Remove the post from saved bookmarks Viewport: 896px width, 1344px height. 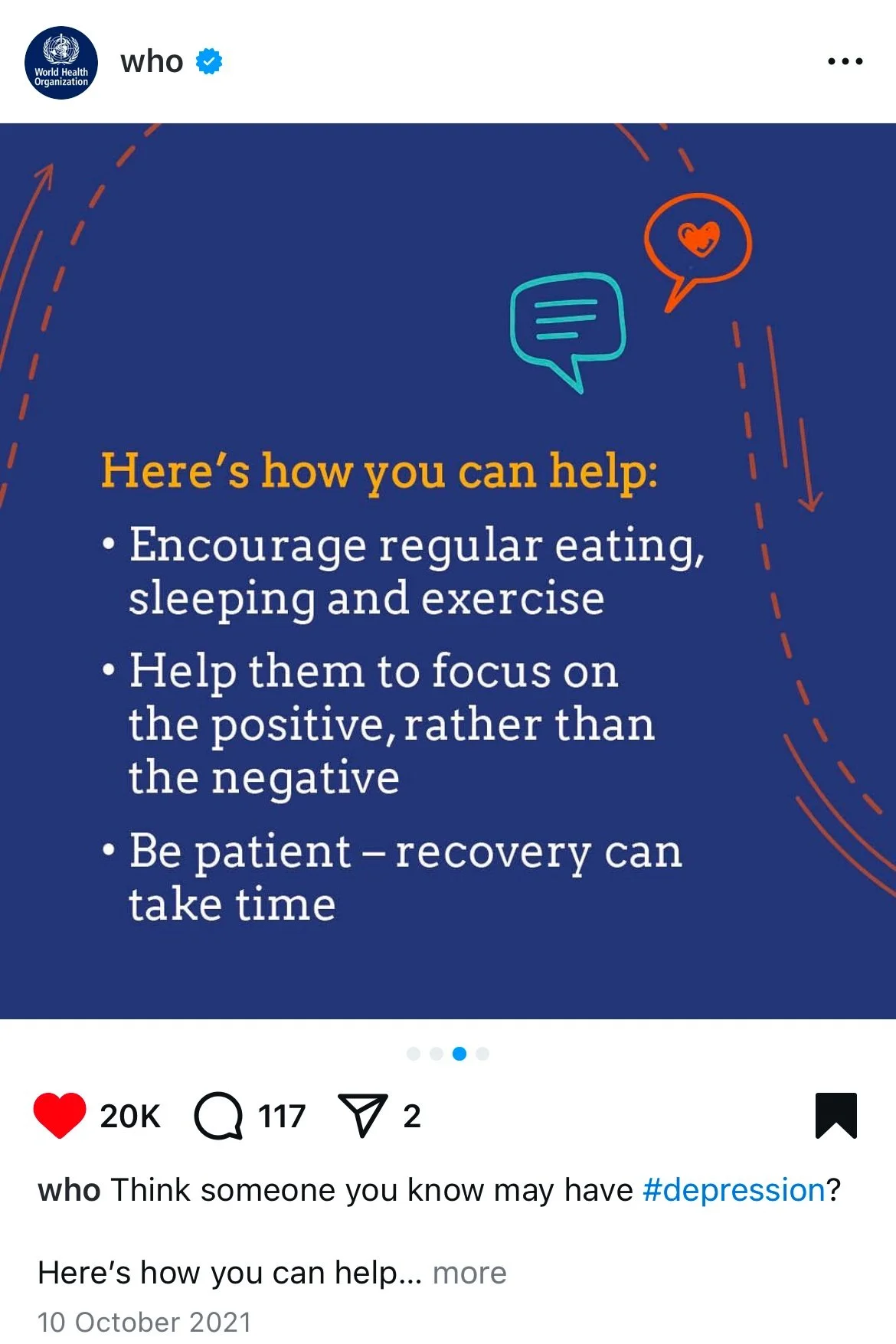836,1115
